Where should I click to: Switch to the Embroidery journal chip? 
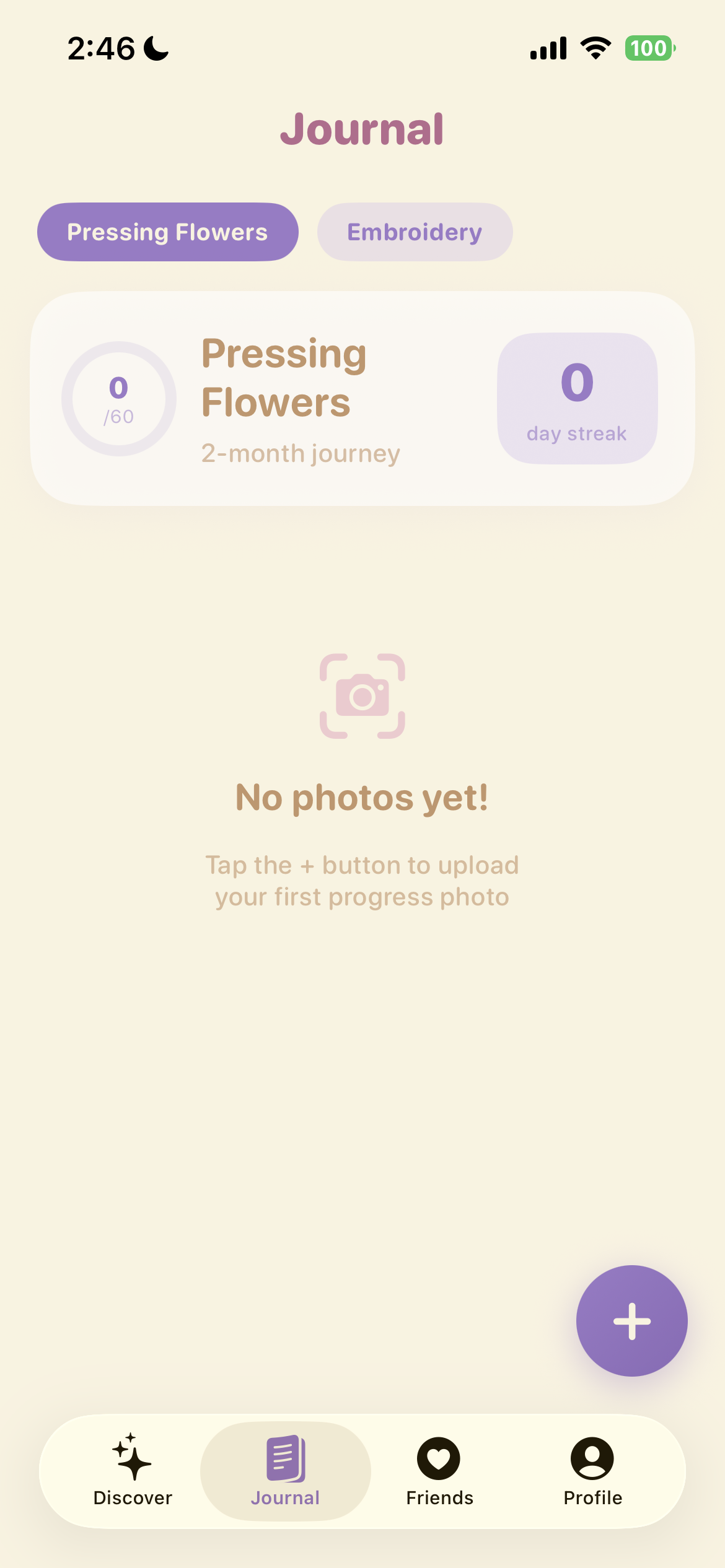(x=415, y=232)
